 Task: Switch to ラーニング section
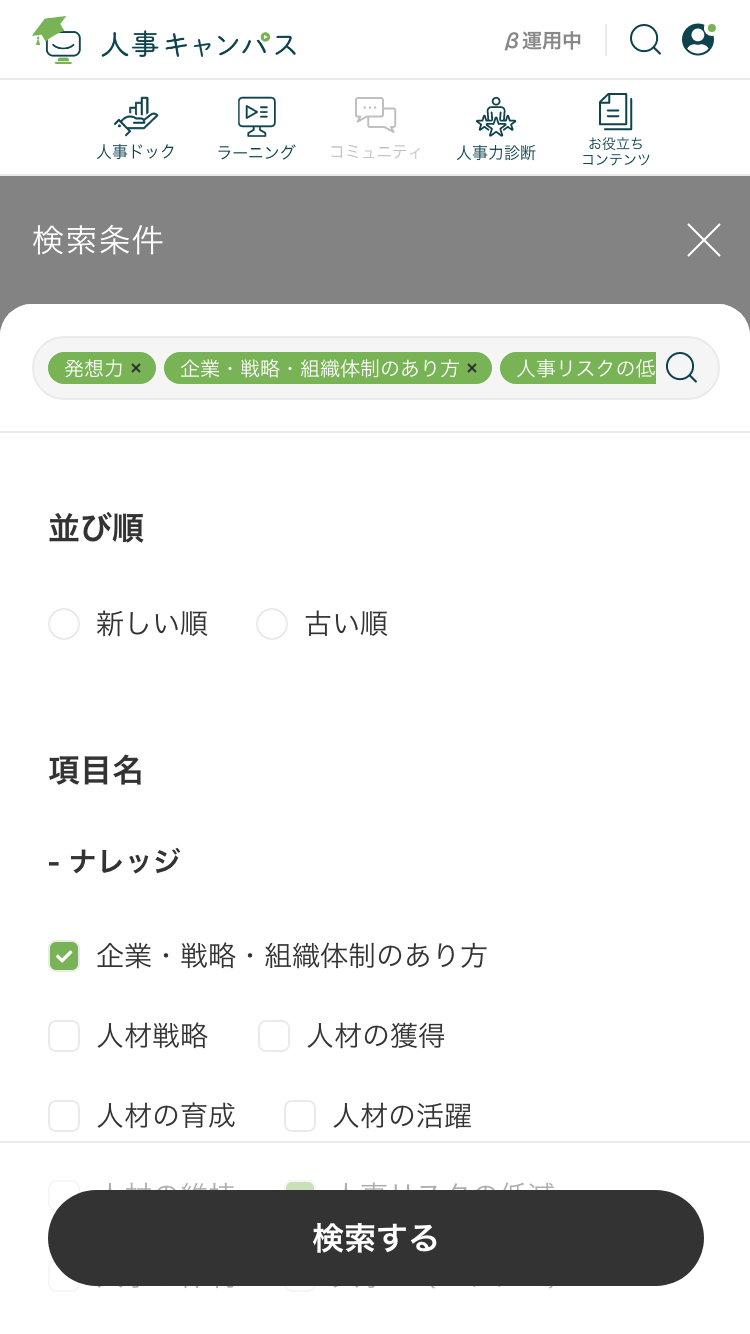[x=256, y=129]
